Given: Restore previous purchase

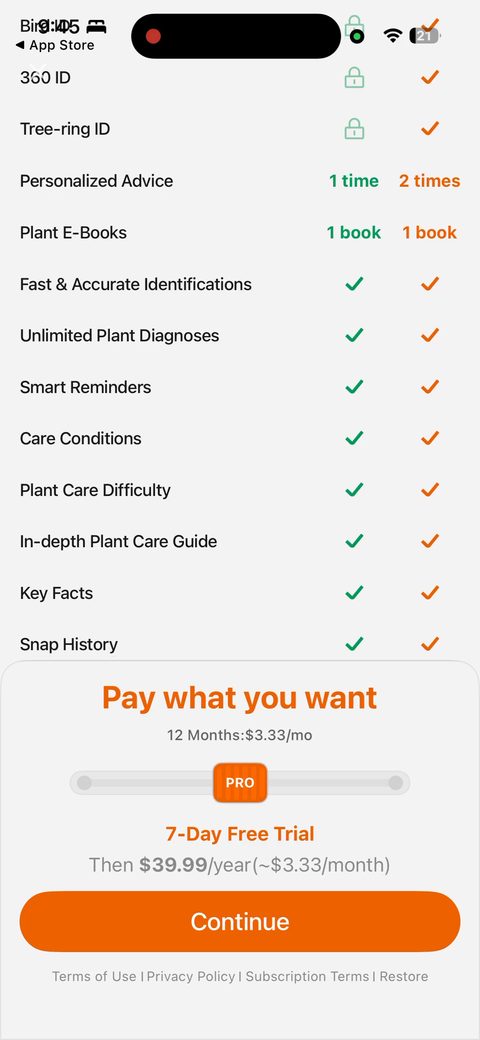Looking at the screenshot, I should pyautogui.click(x=404, y=976).
